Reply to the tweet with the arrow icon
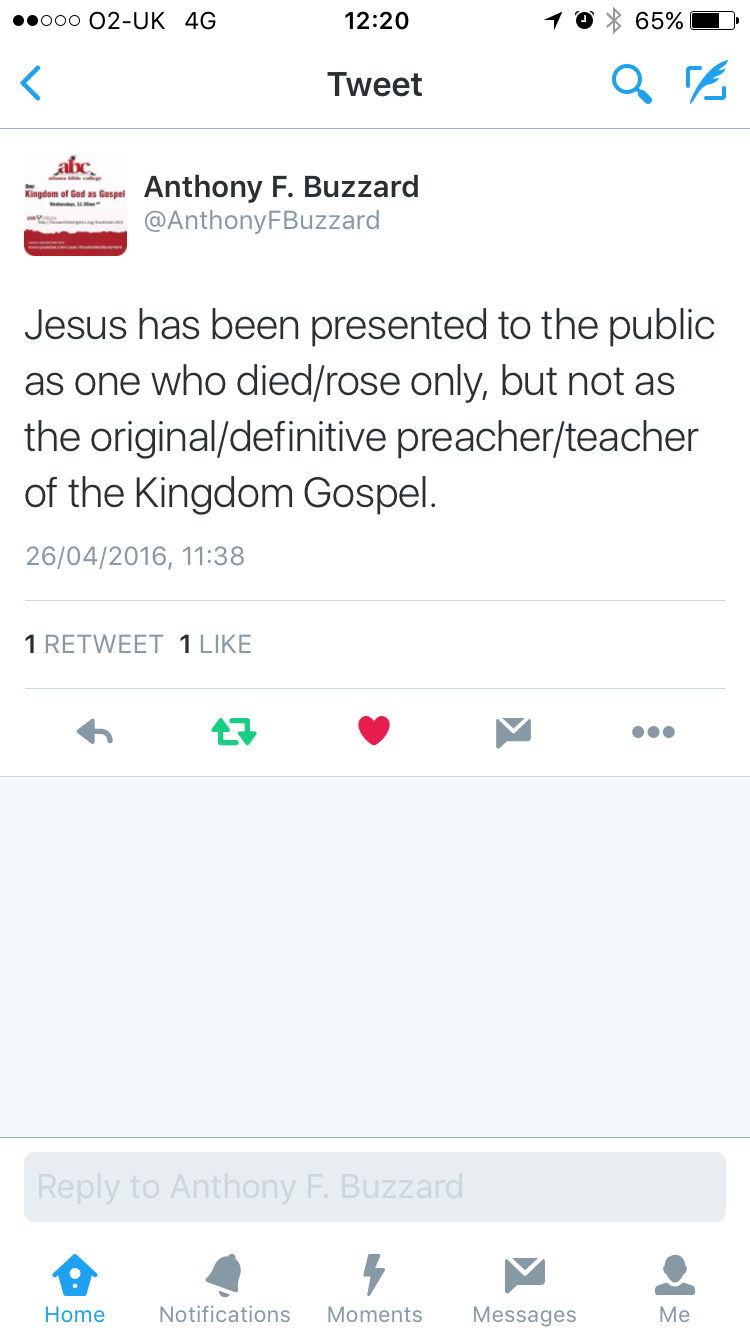750x1334 pixels. [95, 733]
